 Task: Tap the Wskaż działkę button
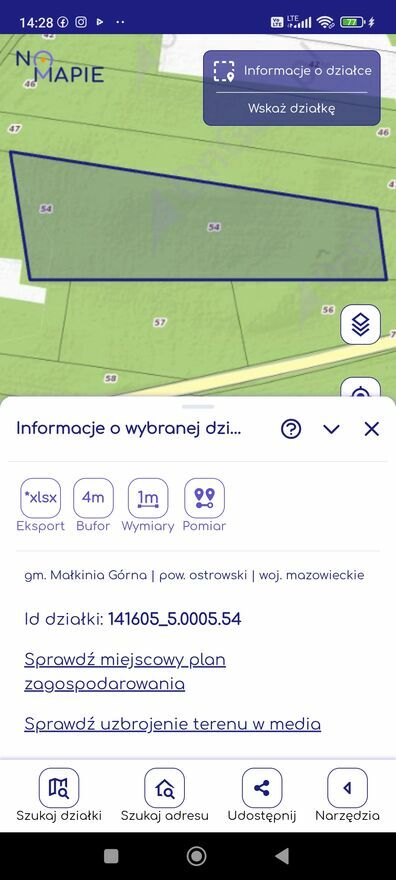point(291,108)
